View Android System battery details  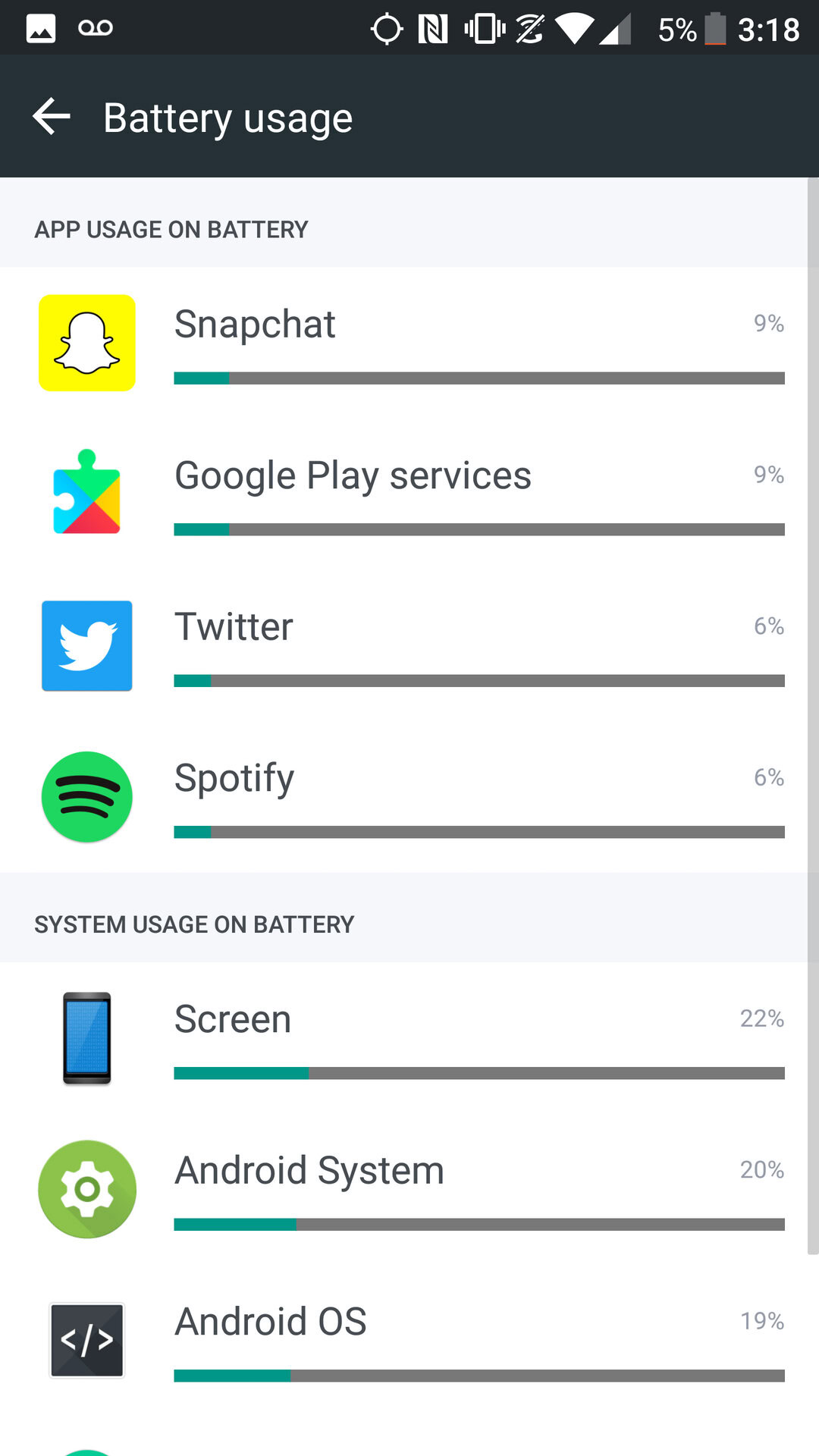click(x=409, y=1188)
